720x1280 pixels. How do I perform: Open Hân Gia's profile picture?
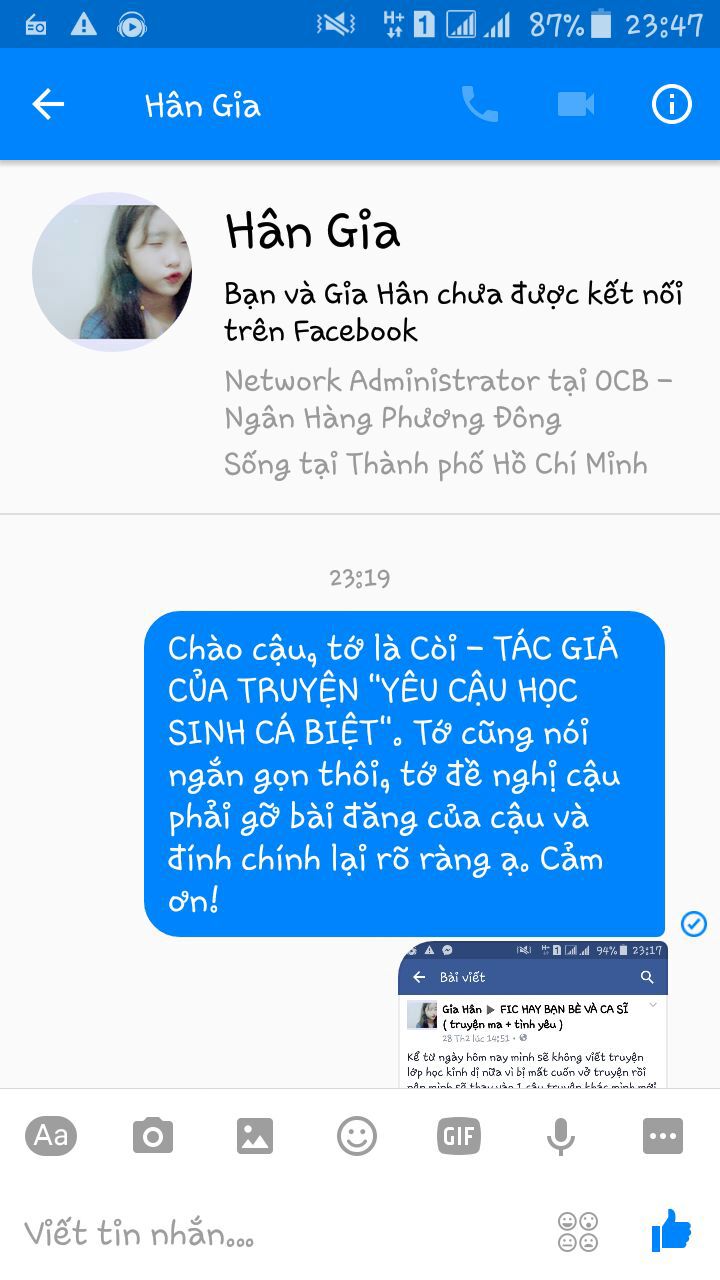(x=112, y=272)
